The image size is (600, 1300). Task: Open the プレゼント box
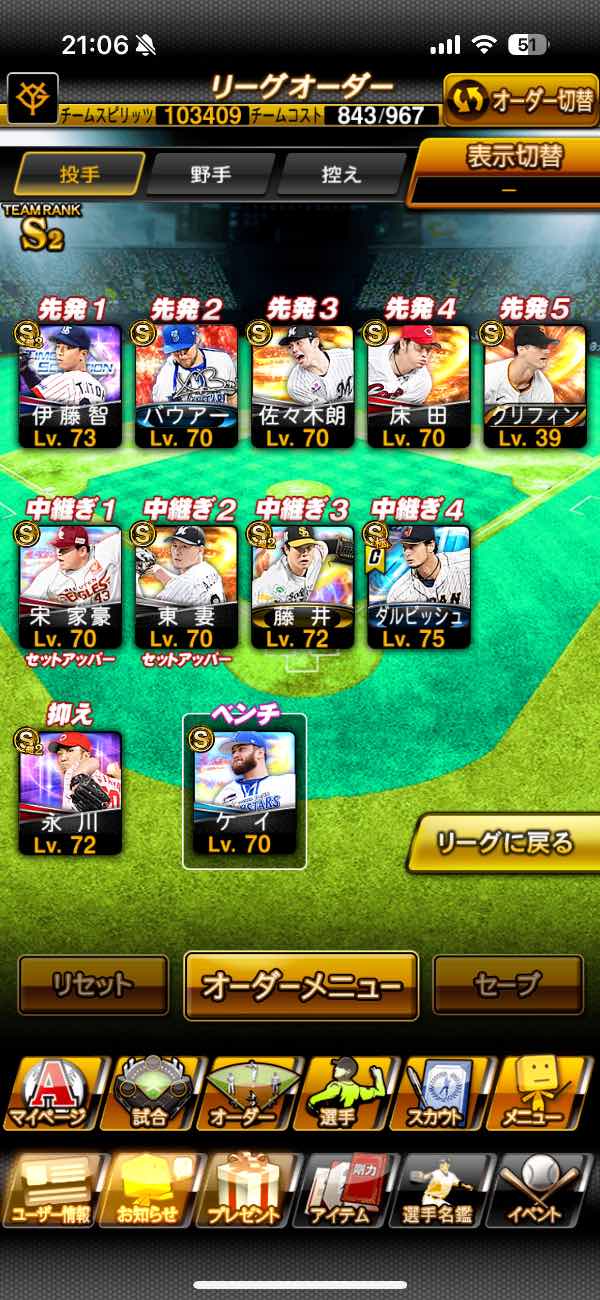pos(245,1190)
